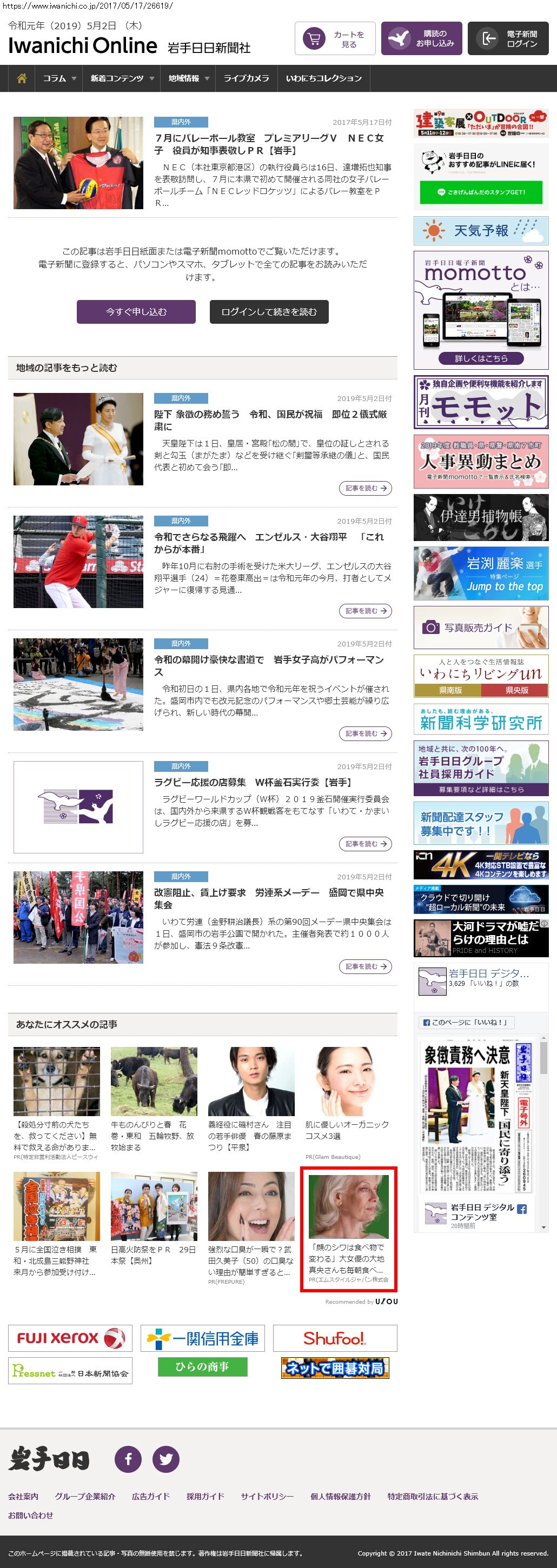Open the 会社案内 footer link
Viewport: 557px width, 1568px height.
(x=23, y=1496)
